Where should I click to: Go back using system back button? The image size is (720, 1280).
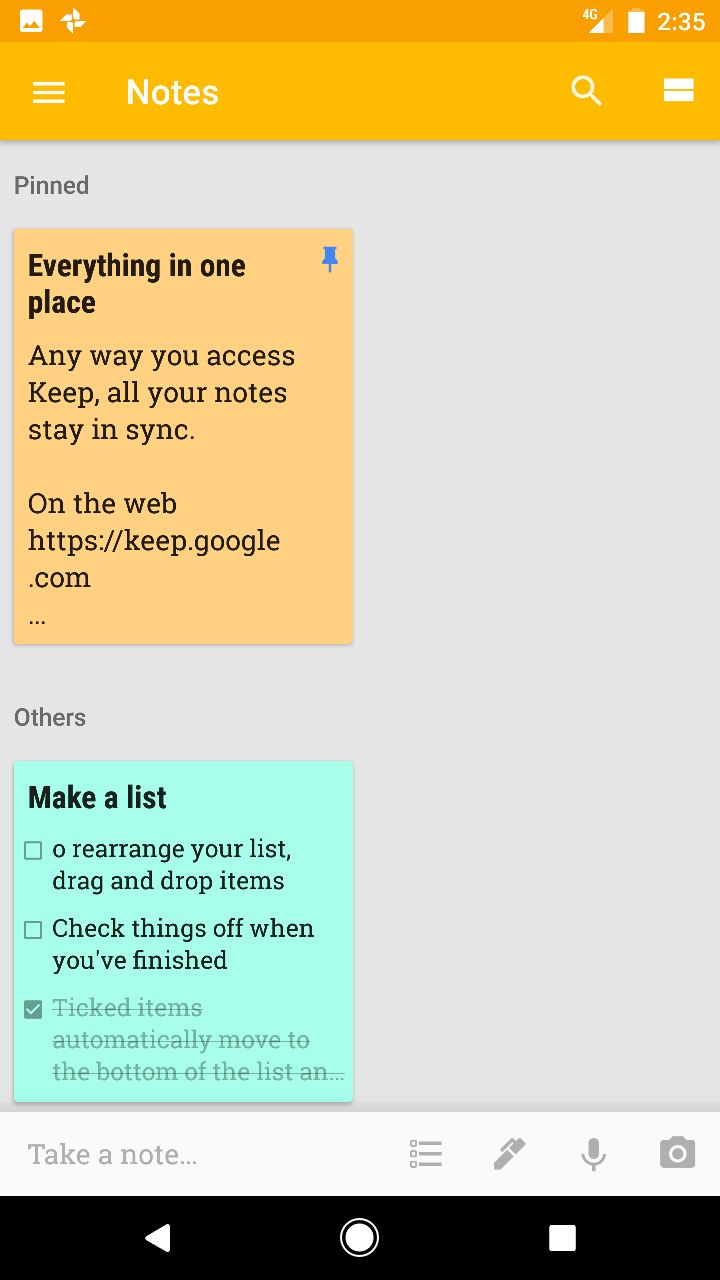(x=157, y=1238)
